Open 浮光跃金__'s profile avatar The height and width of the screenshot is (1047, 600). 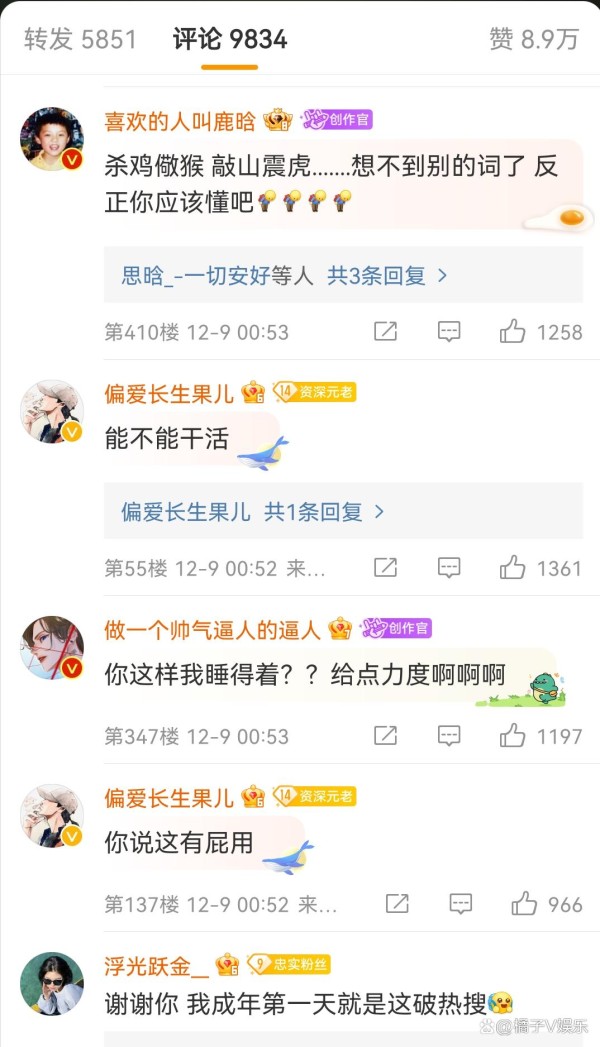coord(51,983)
